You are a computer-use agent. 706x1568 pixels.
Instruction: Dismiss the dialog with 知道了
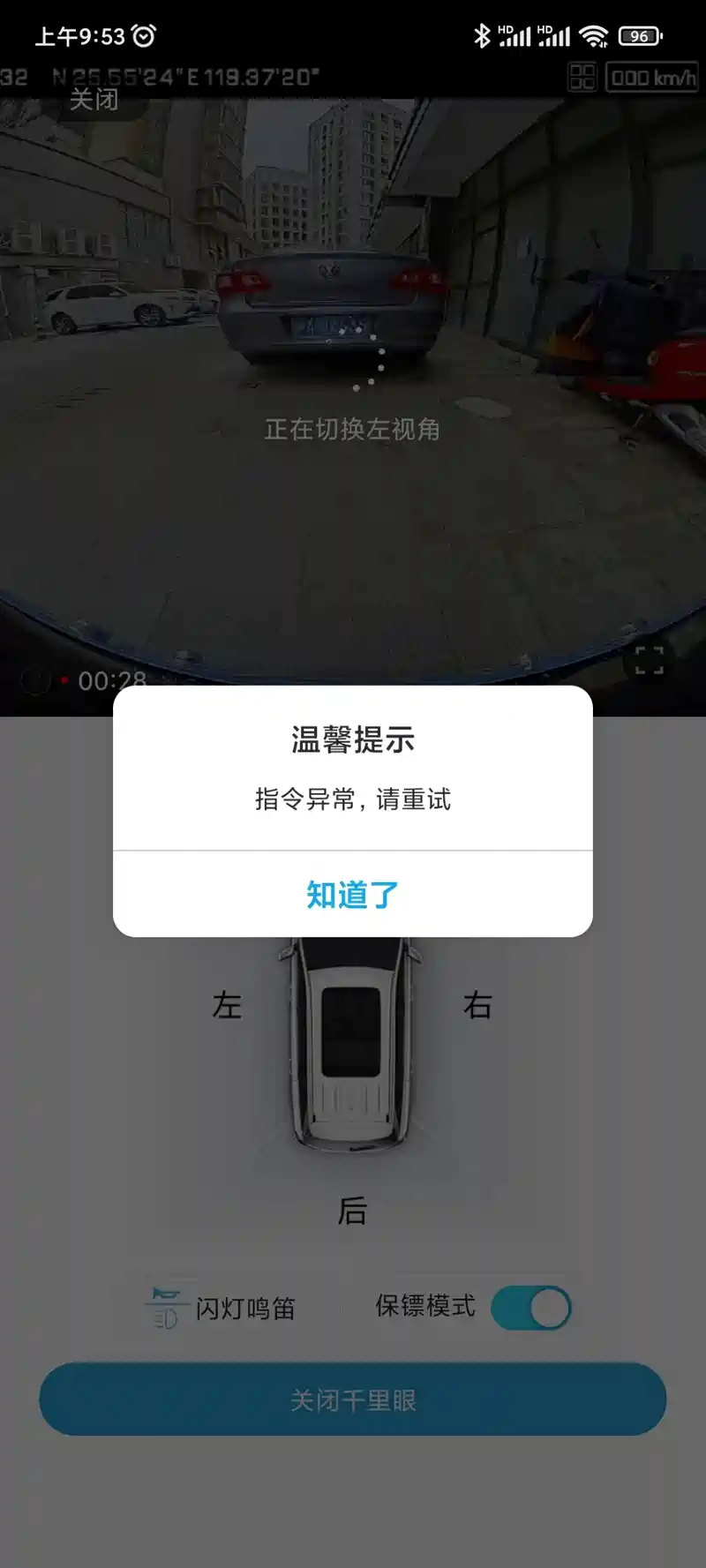tap(353, 895)
